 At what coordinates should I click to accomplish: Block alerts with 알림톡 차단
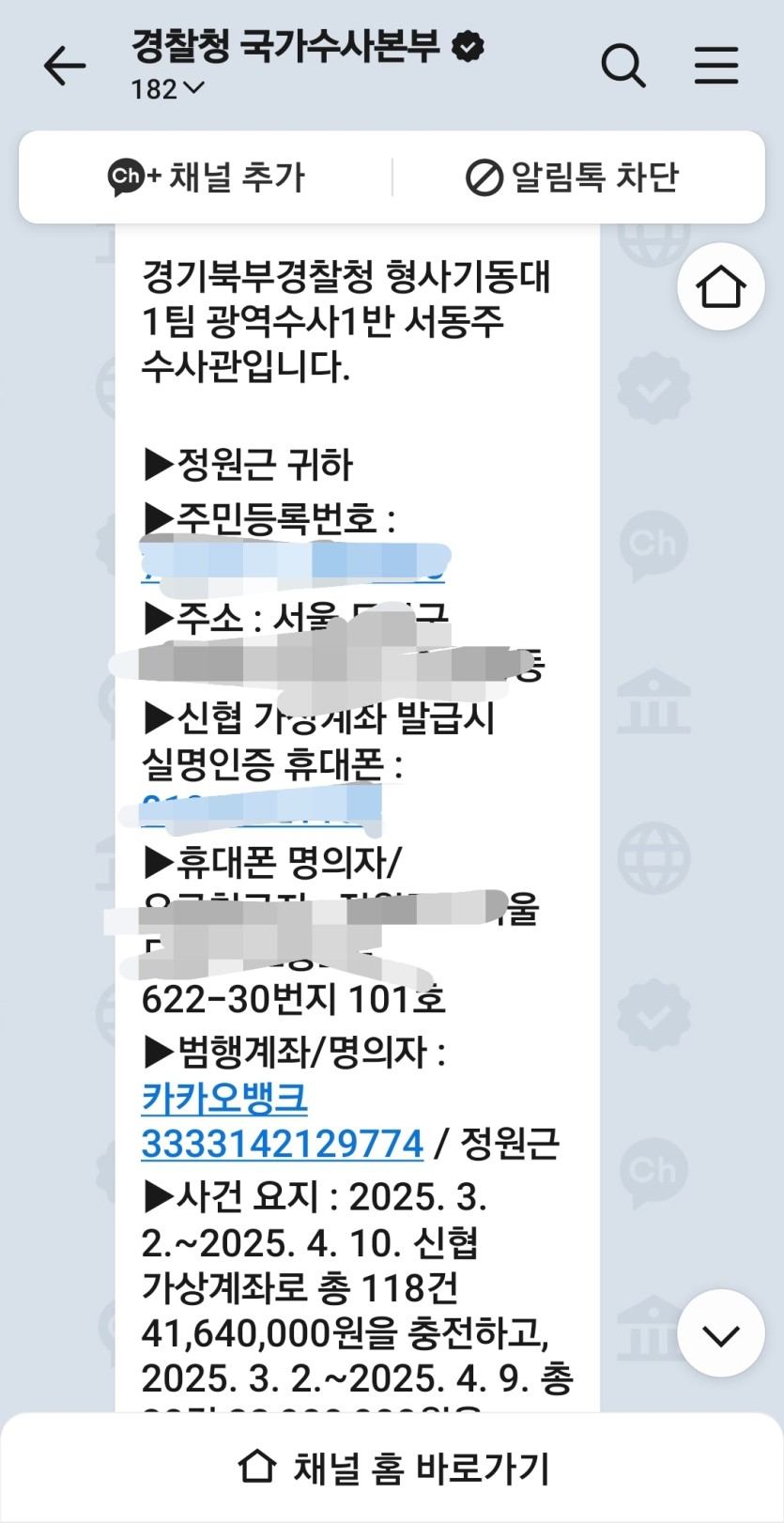coord(572,177)
